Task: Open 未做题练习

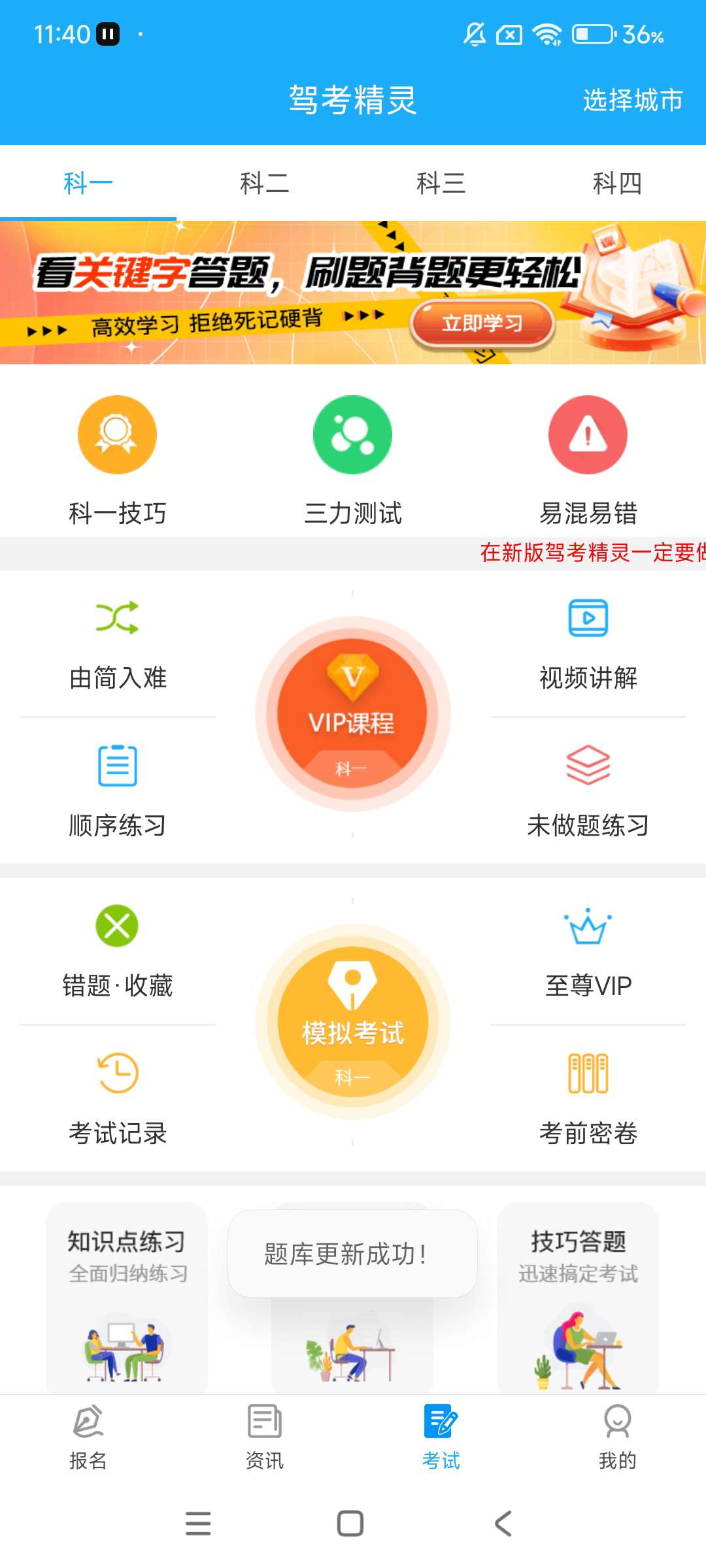Action: 588,791
